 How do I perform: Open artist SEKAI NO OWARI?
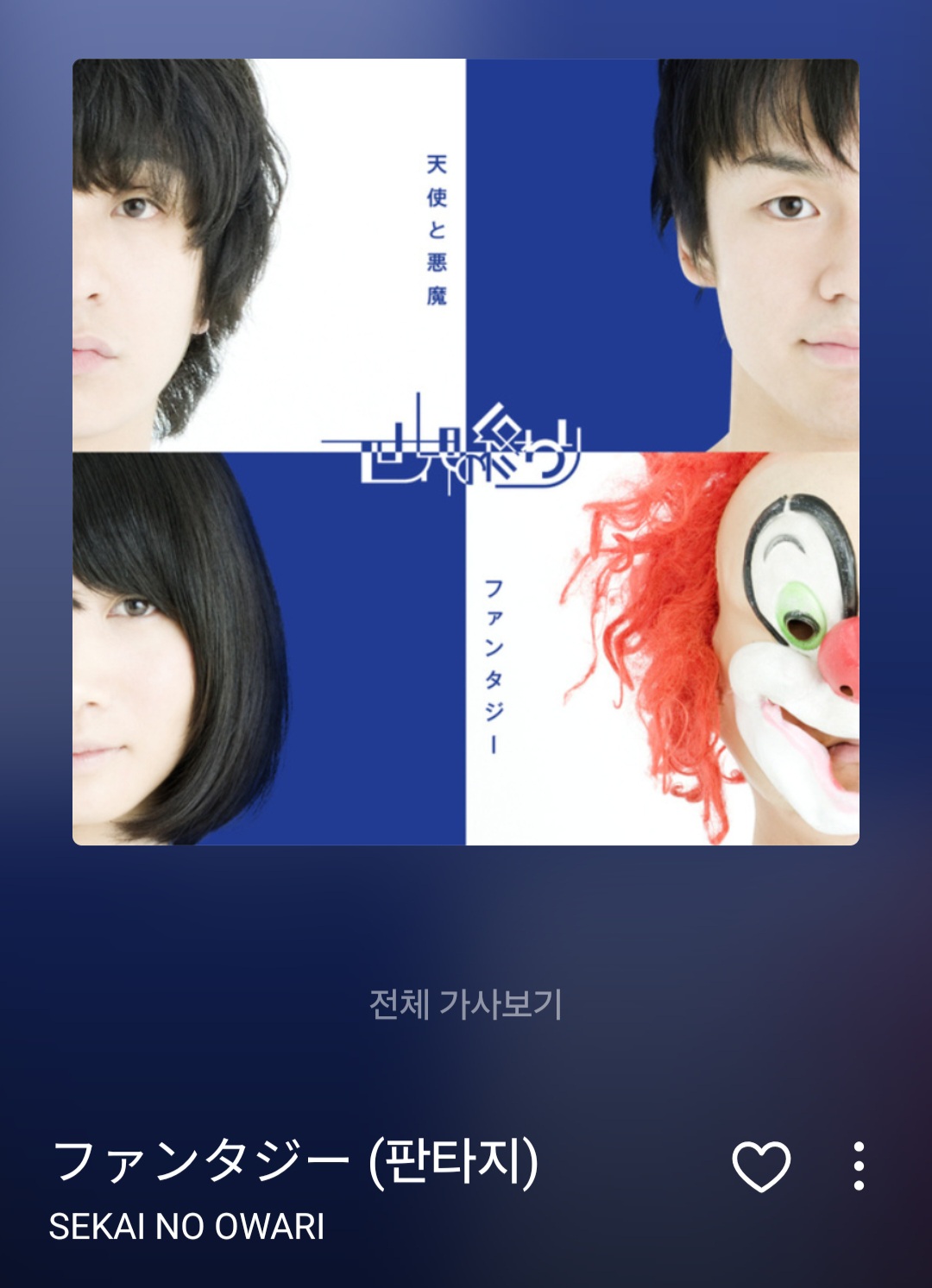[186, 1227]
